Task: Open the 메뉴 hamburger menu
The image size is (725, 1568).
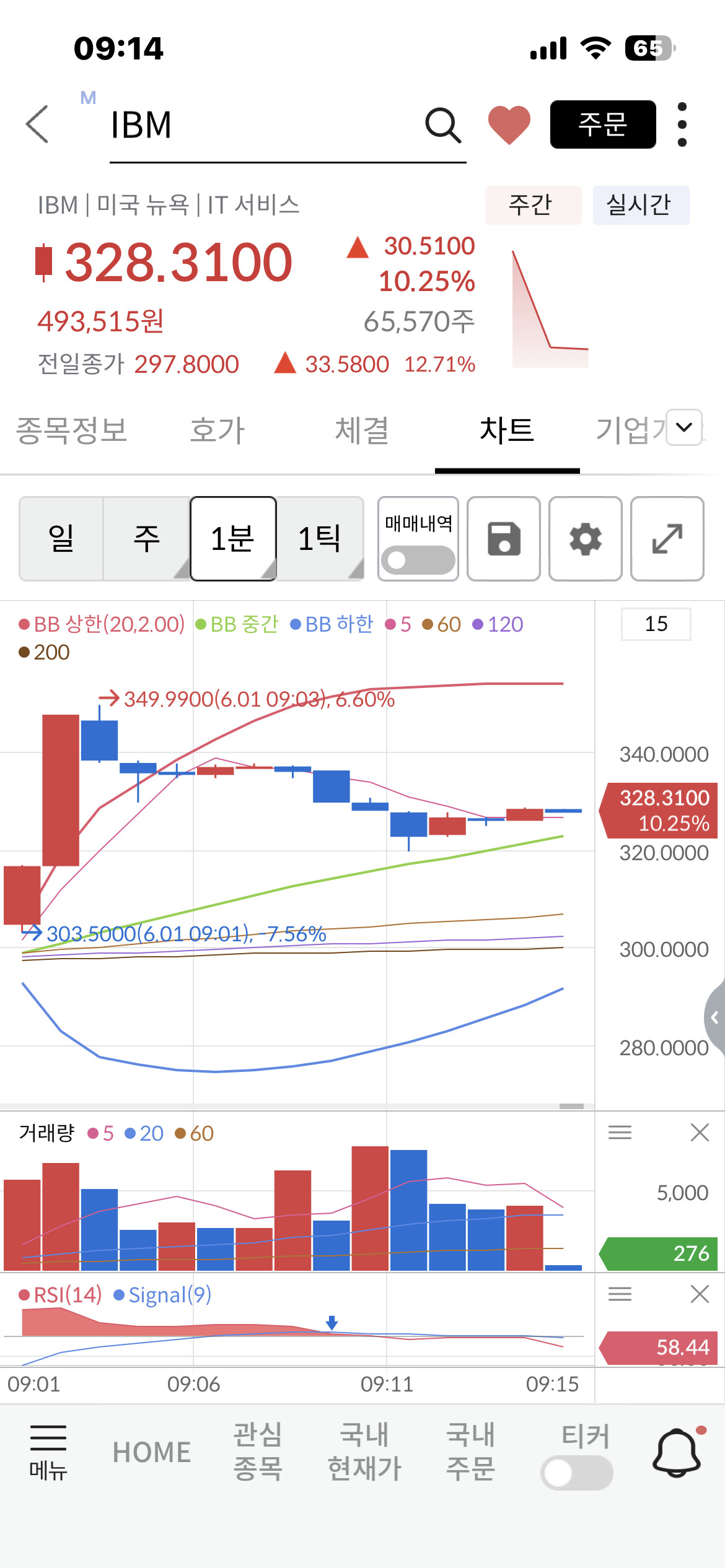Action: click(48, 1452)
